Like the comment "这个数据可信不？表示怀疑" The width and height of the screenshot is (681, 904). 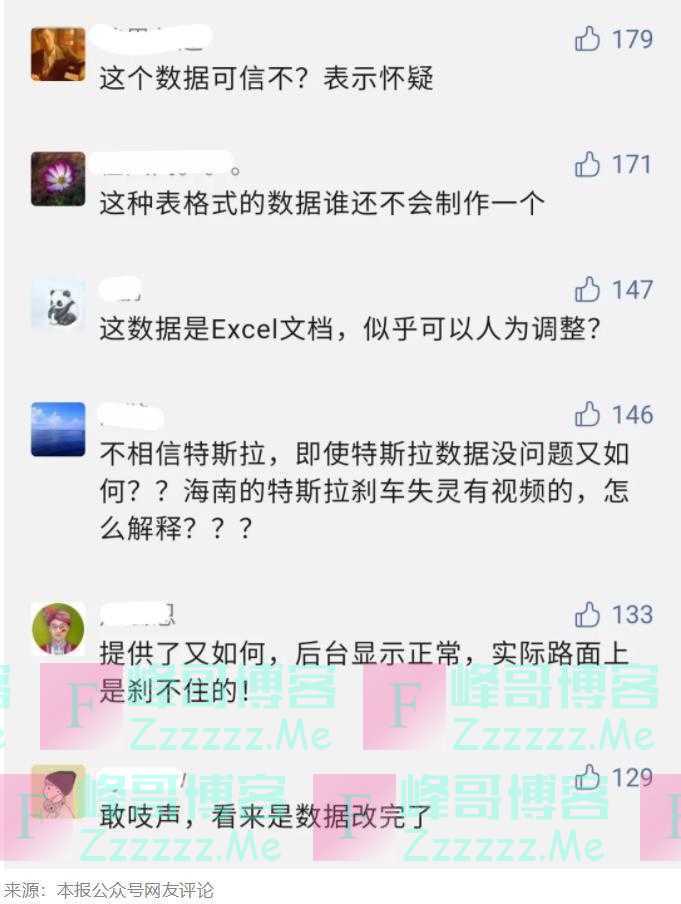[x=588, y=39]
